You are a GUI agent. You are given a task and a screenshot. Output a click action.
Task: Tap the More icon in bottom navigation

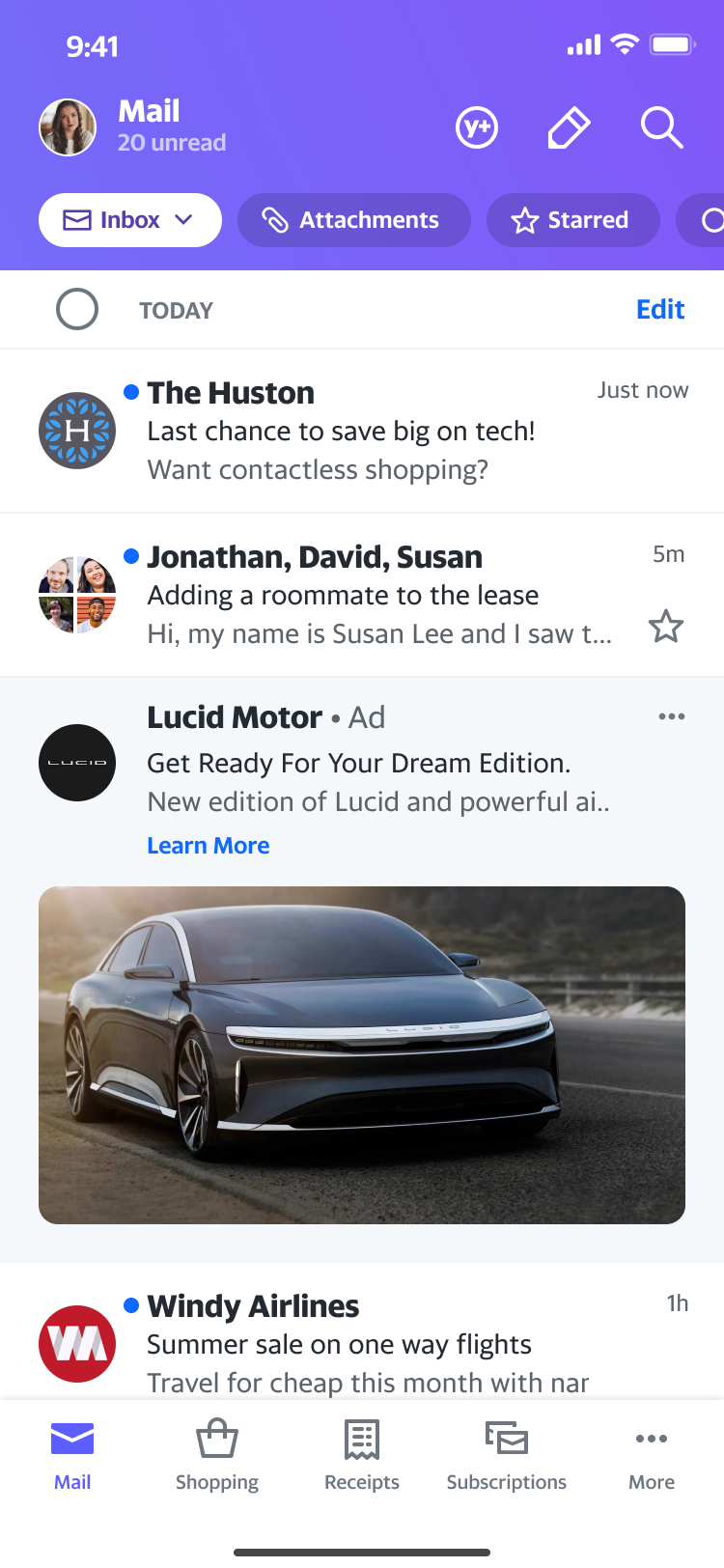(651, 1453)
